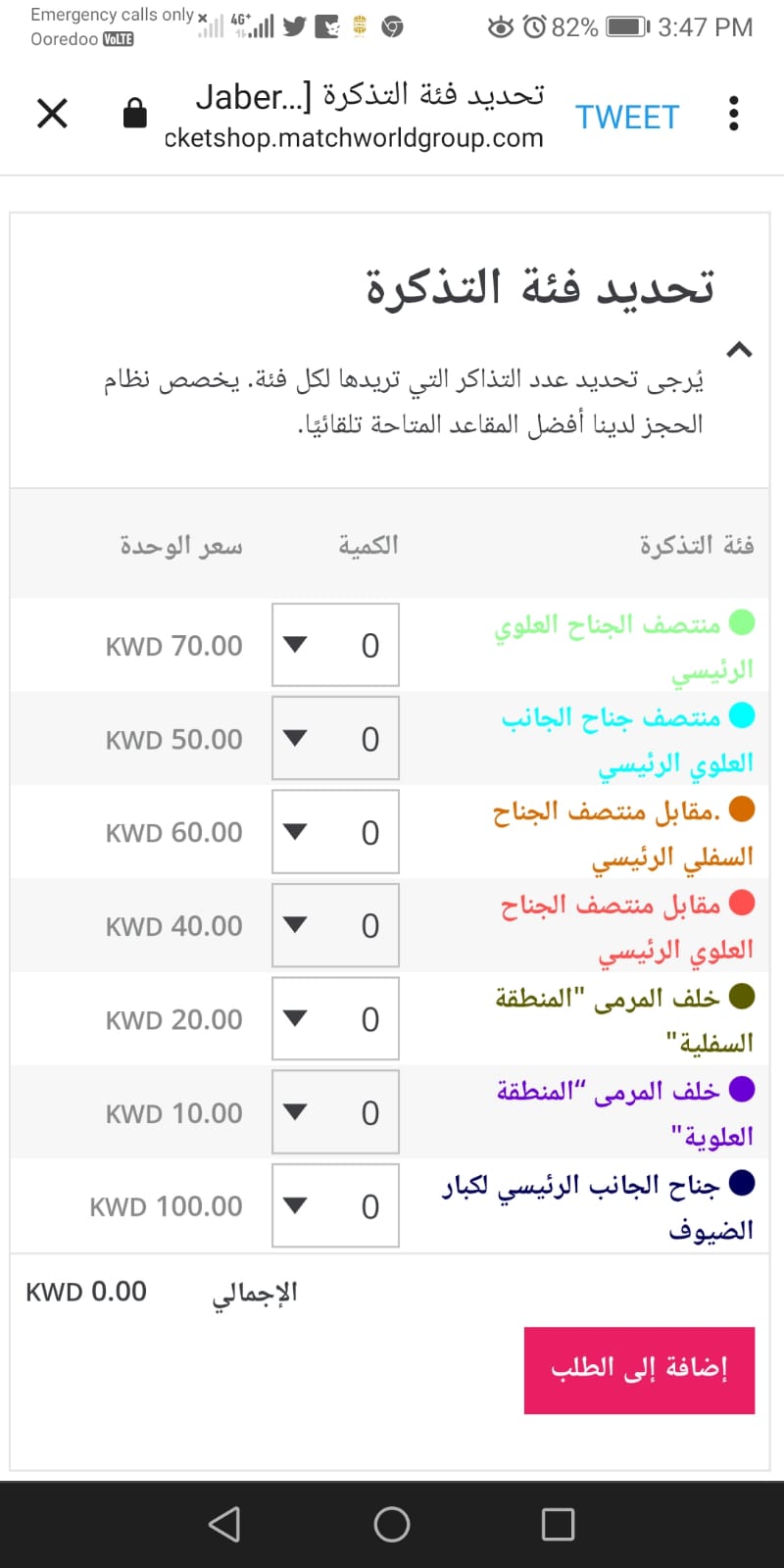The height and width of the screenshot is (1568, 784).
Task: Open the browser overflow menu
Action: pos(733,115)
